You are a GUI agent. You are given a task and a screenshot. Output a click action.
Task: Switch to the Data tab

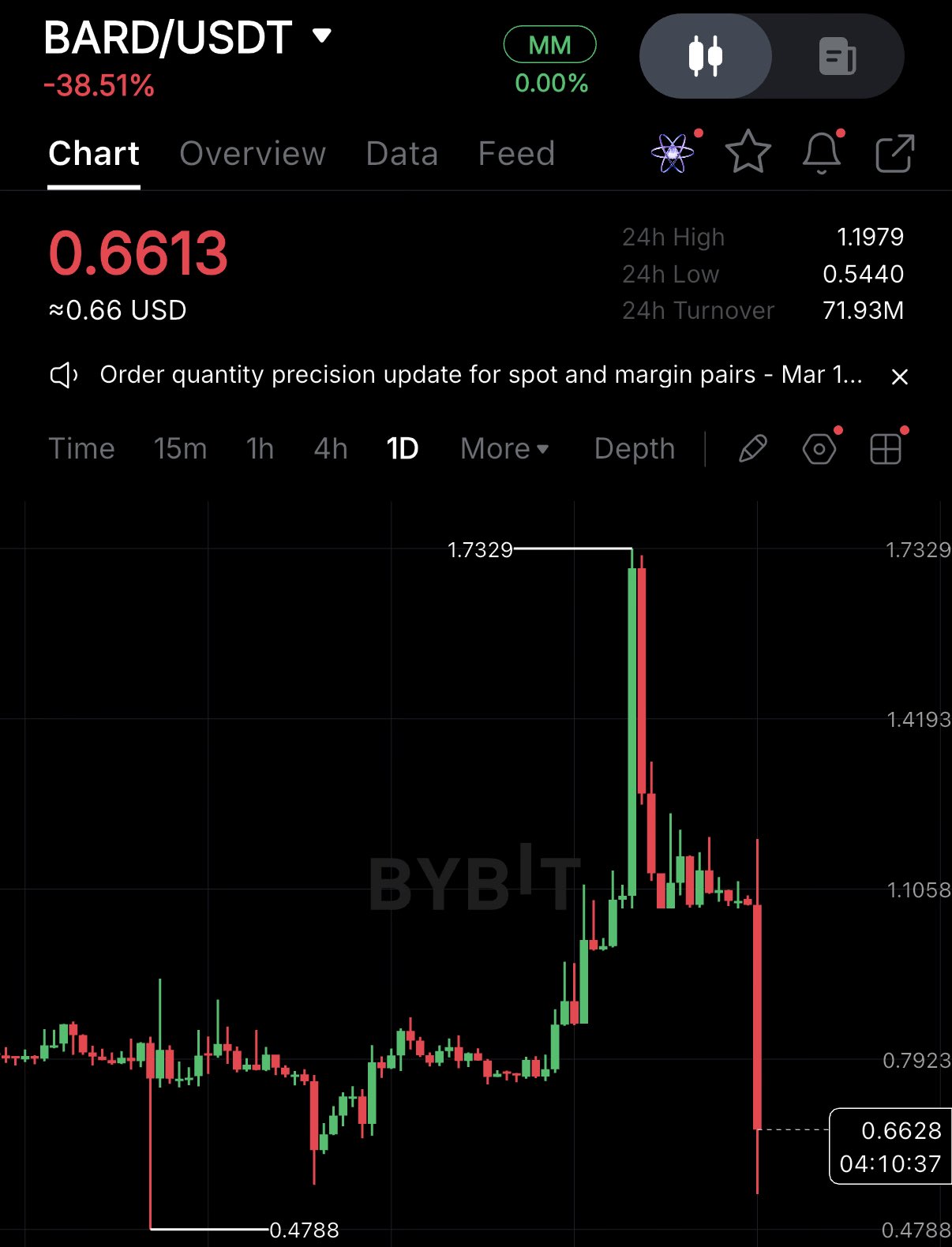coord(402,153)
